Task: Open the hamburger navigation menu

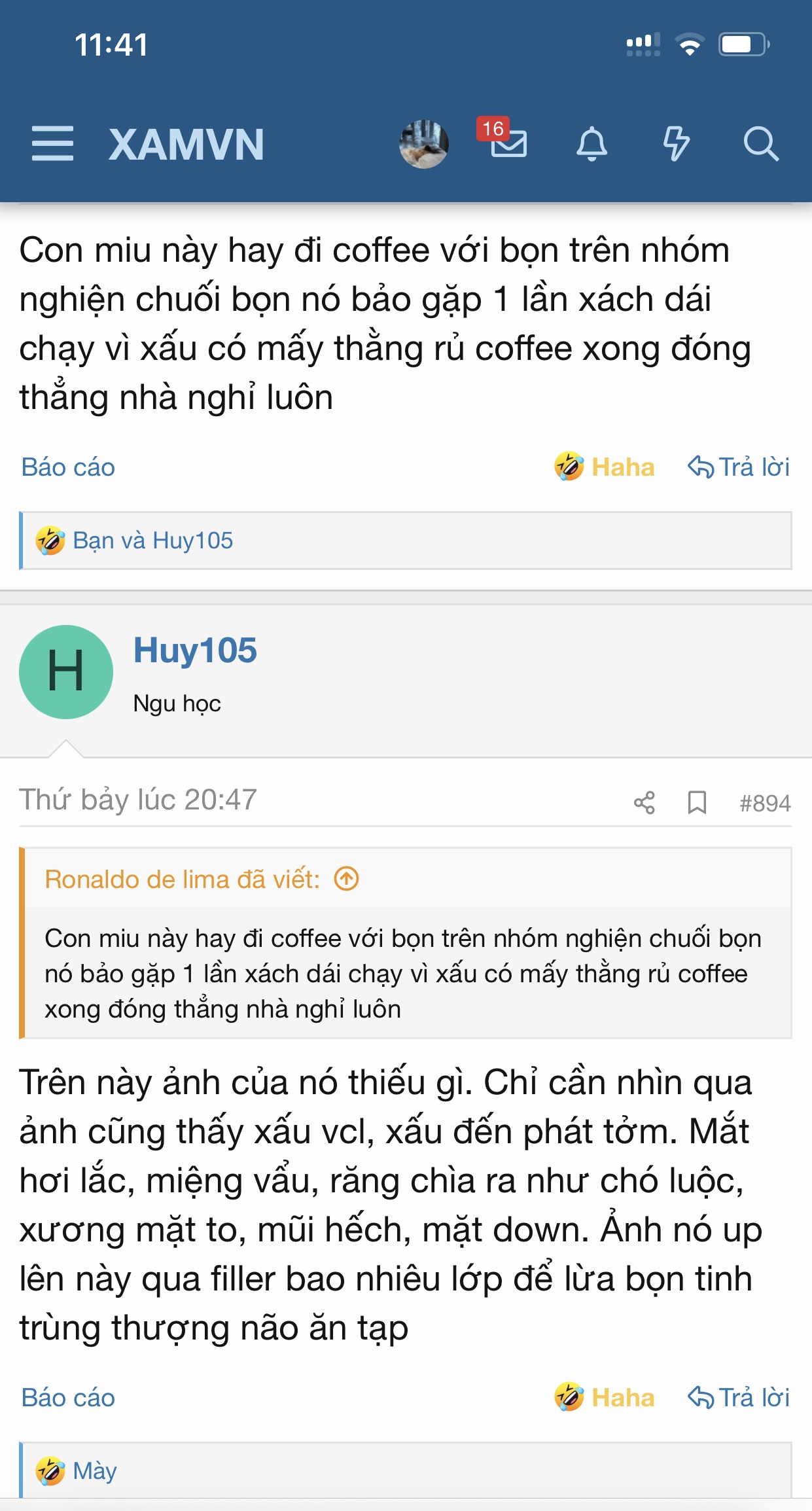Action: pos(52,144)
